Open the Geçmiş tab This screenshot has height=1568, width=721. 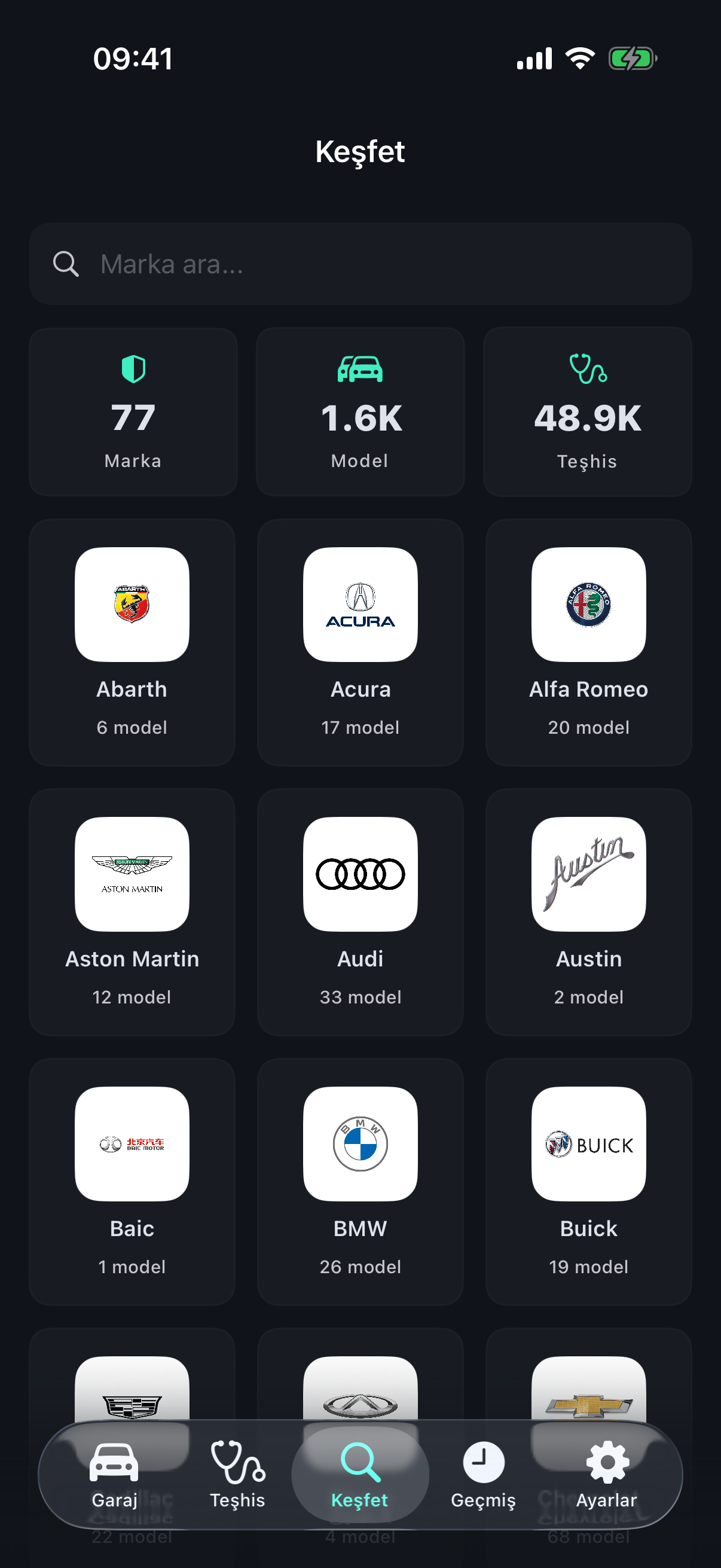[483, 1474]
